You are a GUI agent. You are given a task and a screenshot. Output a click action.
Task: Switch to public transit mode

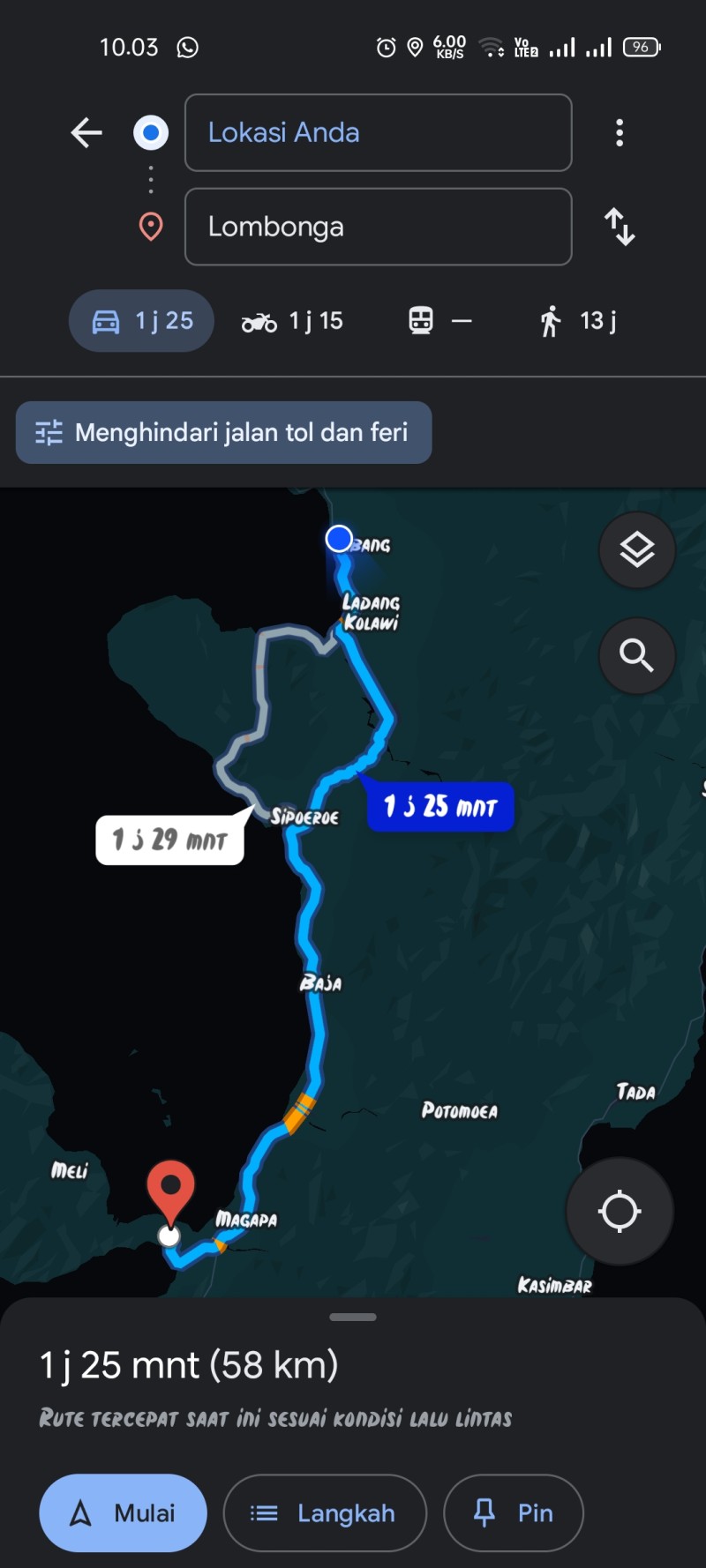(x=439, y=321)
